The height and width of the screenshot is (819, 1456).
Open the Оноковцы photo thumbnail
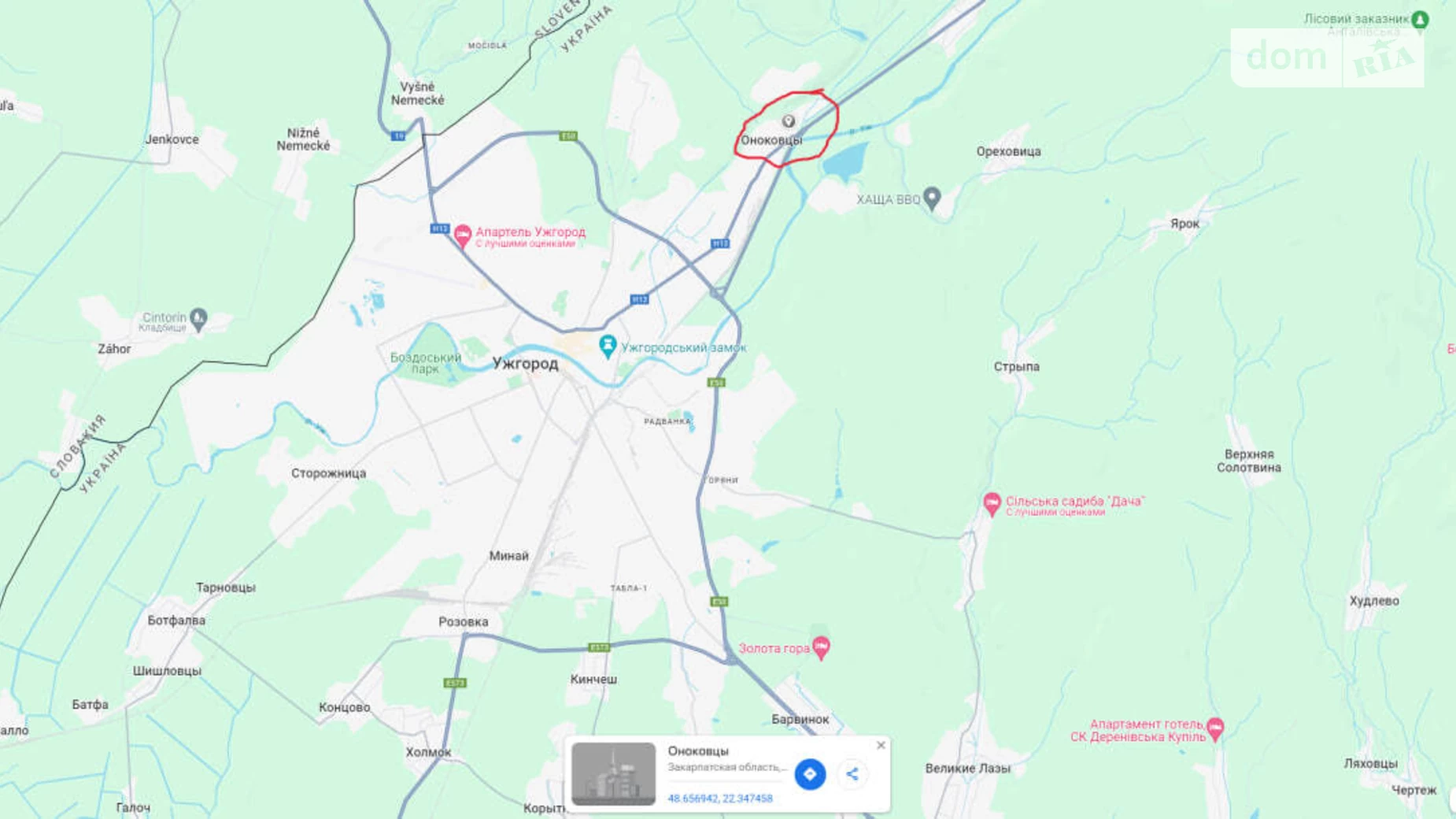(x=613, y=773)
